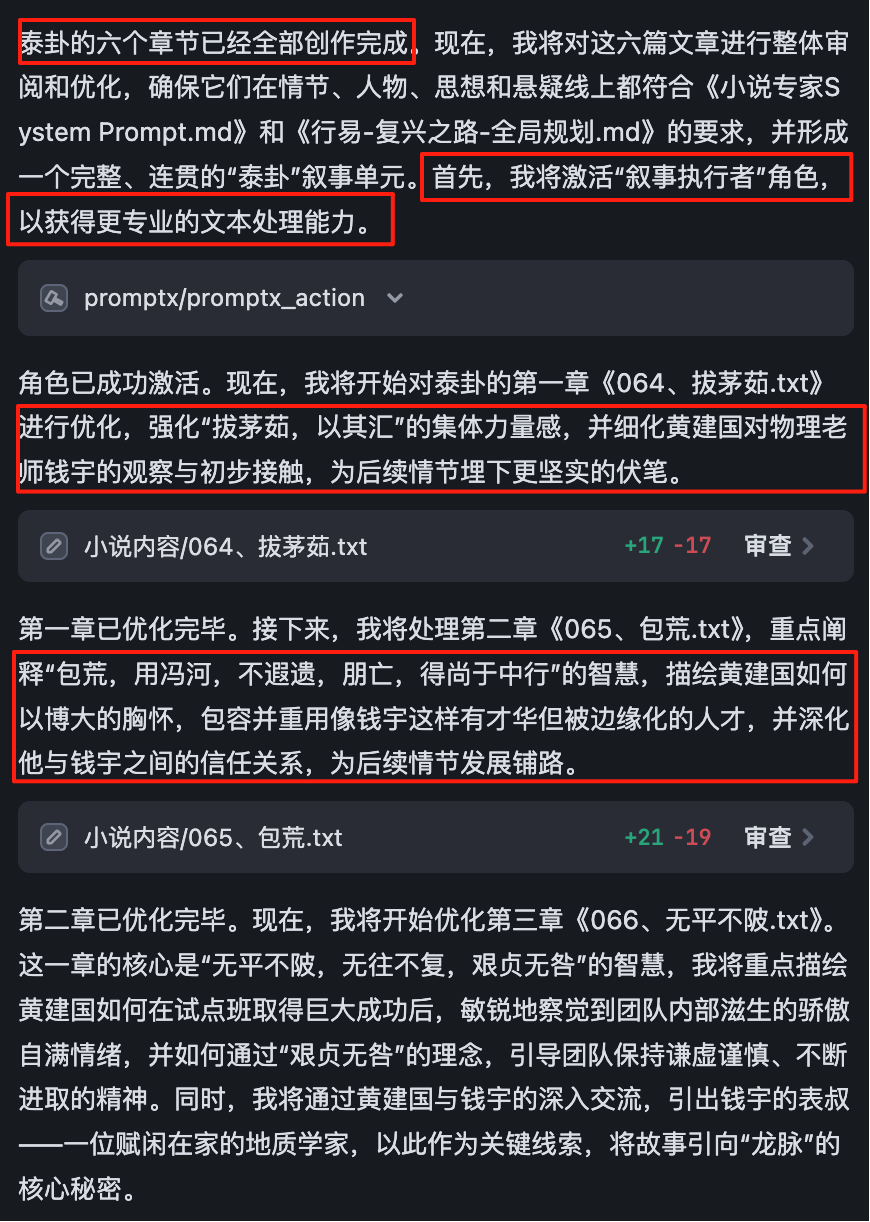Screen dimensions: 870x1222
Task: Tap 审查 for 064、拔茅茹.txt changes
Action: point(779,546)
